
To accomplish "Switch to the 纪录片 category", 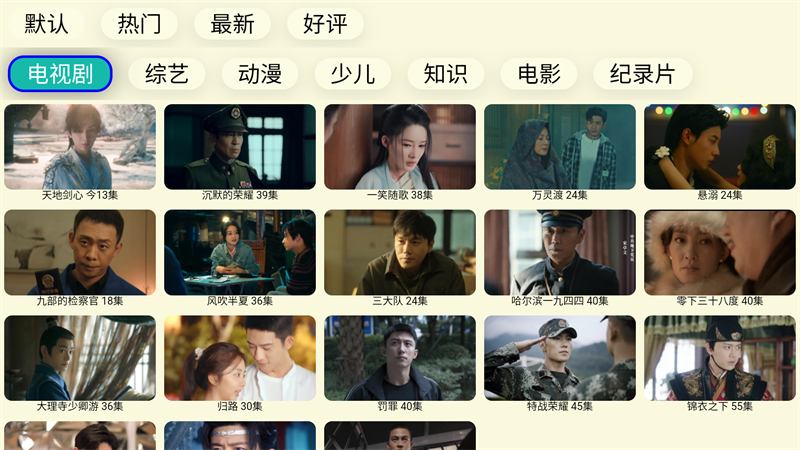I will 642,73.
